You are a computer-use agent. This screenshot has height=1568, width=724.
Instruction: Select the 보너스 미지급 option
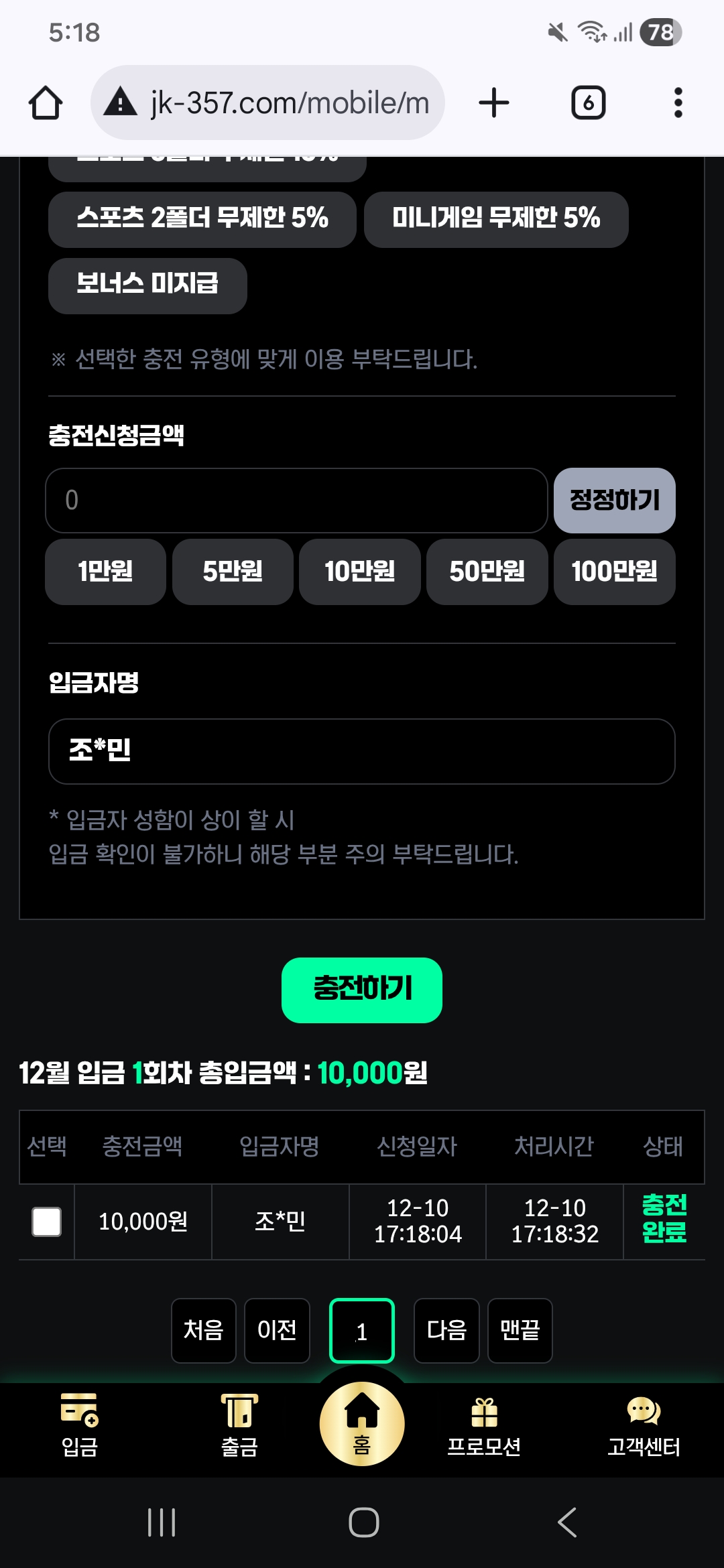click(147, 285)
